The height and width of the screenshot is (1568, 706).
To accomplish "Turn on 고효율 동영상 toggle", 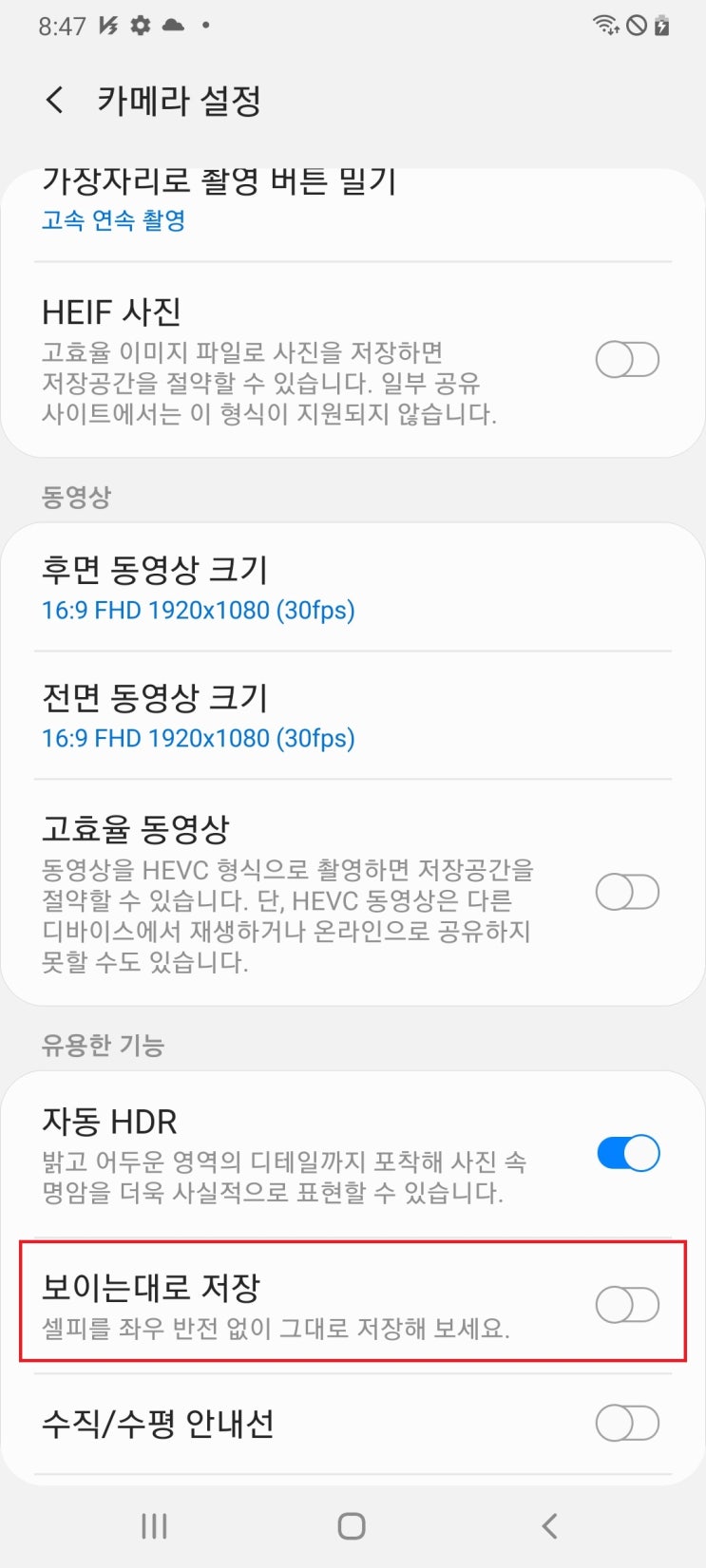I will click(x=627, y=893).
